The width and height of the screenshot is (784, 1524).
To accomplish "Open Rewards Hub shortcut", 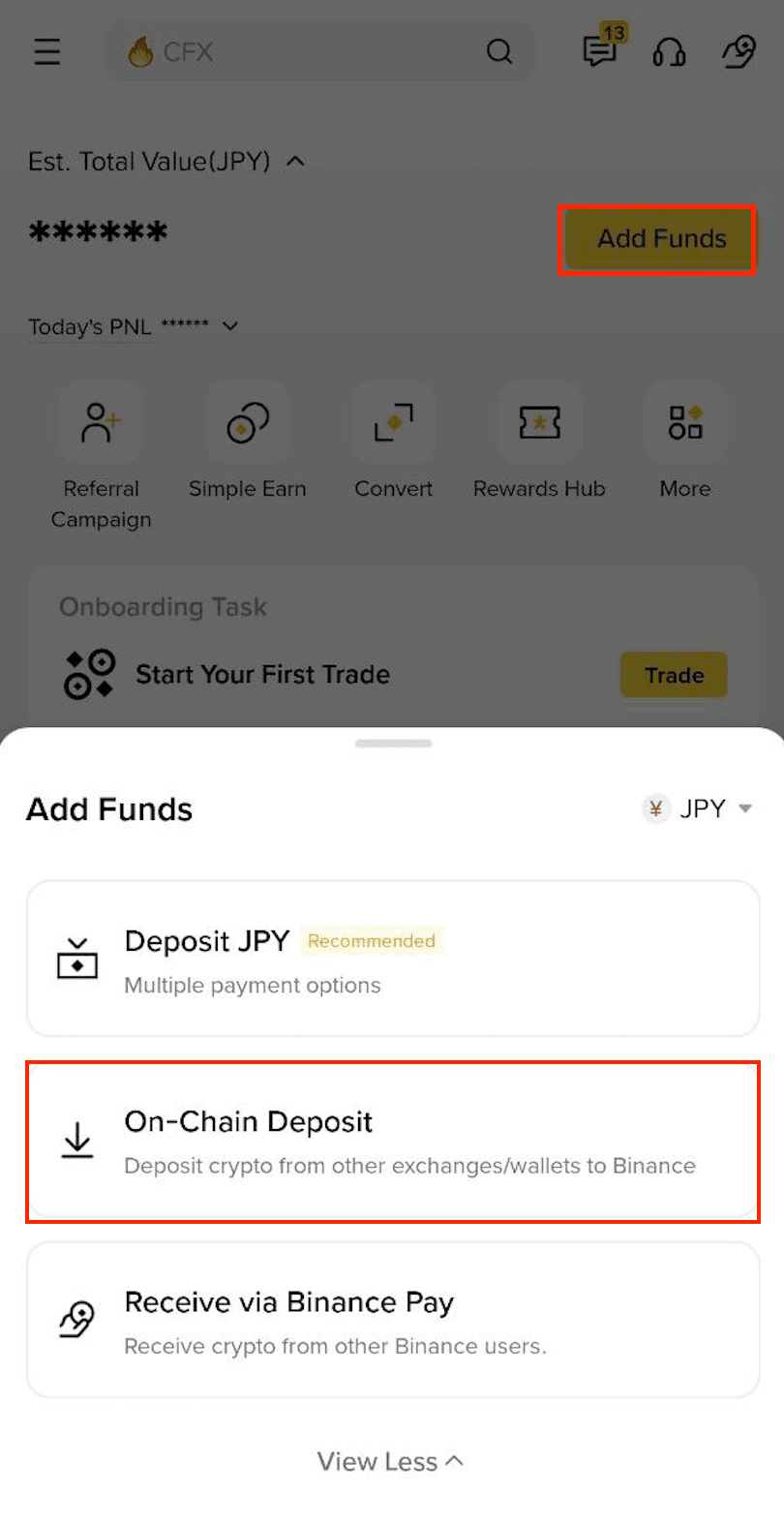I will pyautogui.click(x=539, y=442).
